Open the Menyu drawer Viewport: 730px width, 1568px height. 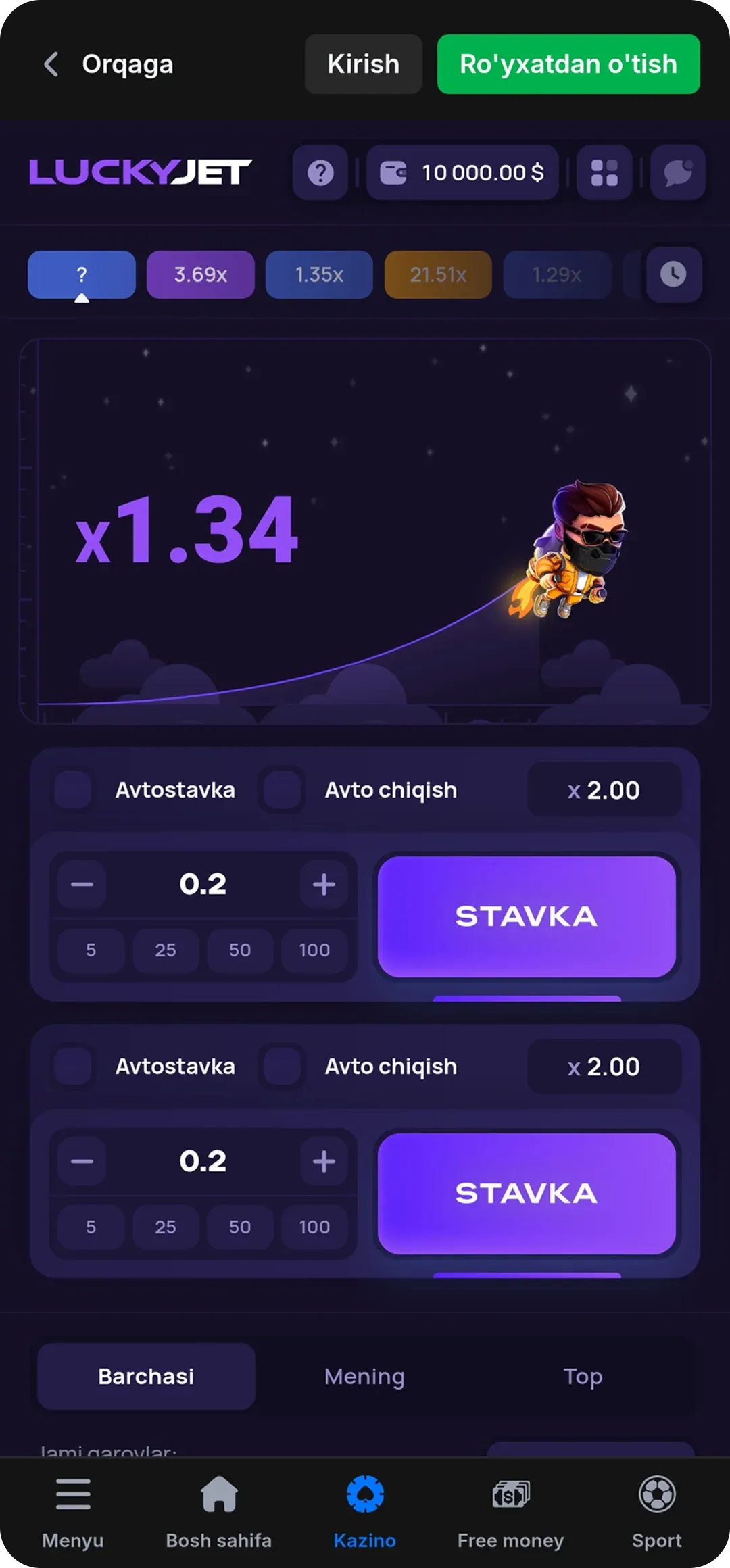pyautogui.click(x=73, y=1513)
